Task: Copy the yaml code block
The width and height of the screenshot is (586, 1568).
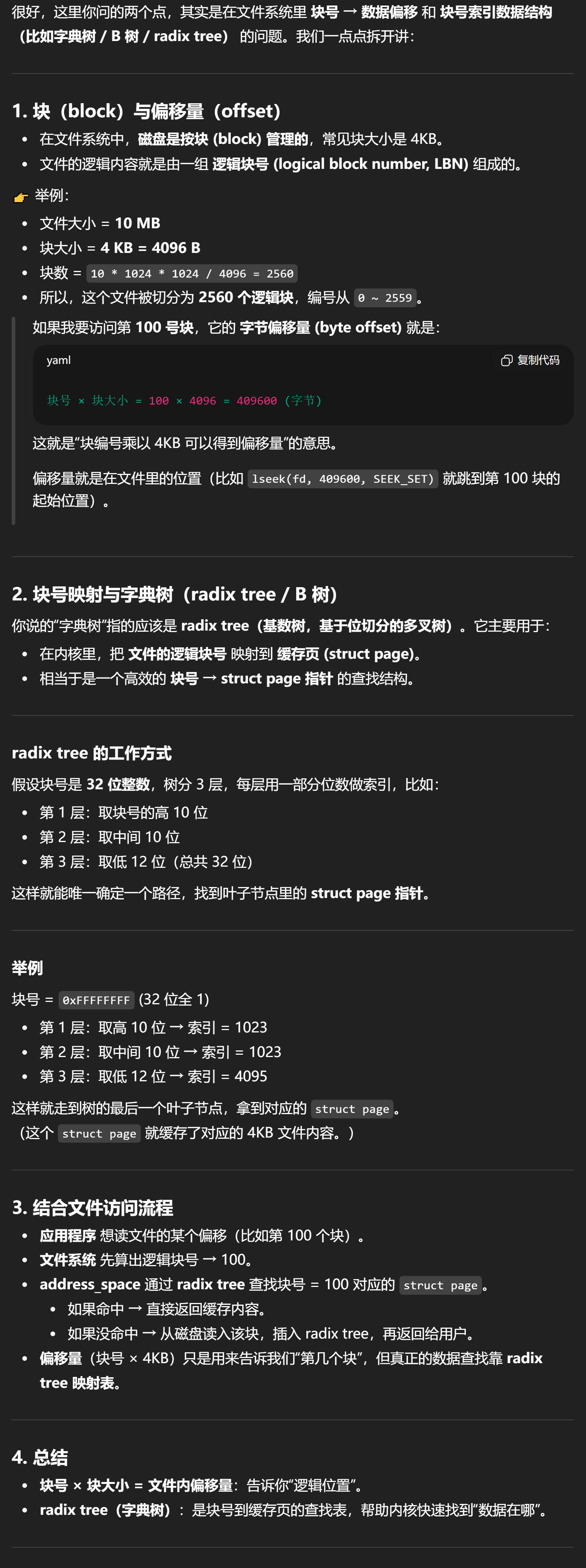Action: pyautogui.click(x=529, y=360)
